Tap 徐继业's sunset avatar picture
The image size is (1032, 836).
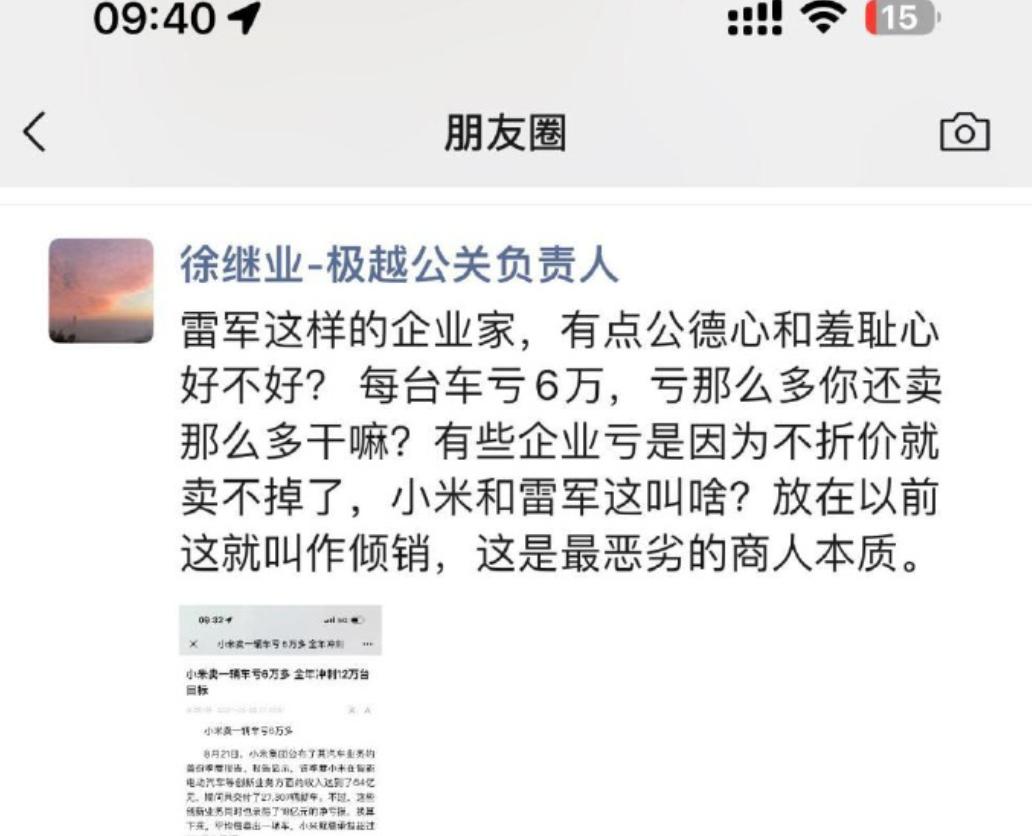pyautogui.click(x=101, y=291)
